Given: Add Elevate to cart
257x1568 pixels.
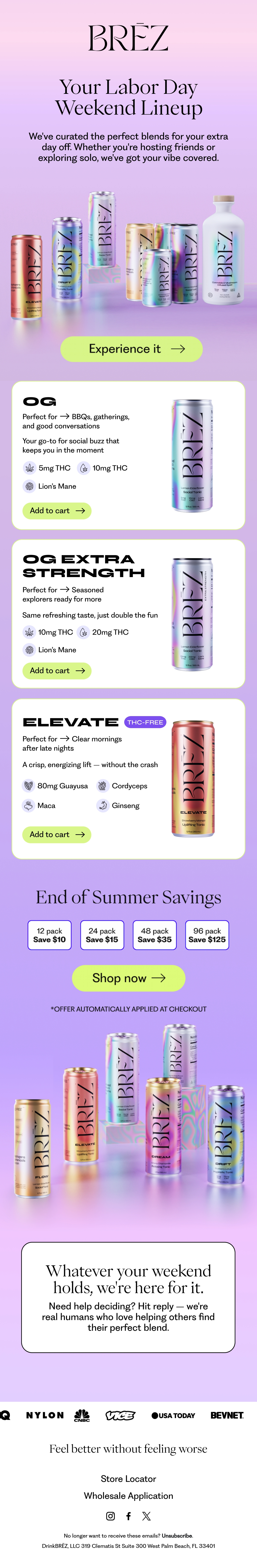Looking at the screenshot, I should click(57, 835).
